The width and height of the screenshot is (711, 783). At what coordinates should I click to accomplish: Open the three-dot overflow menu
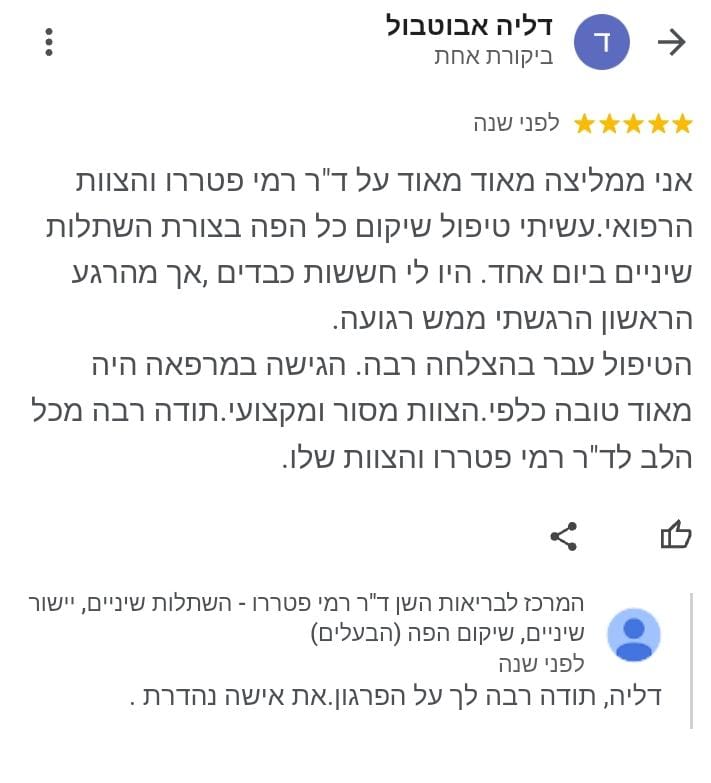coord(49,42)
